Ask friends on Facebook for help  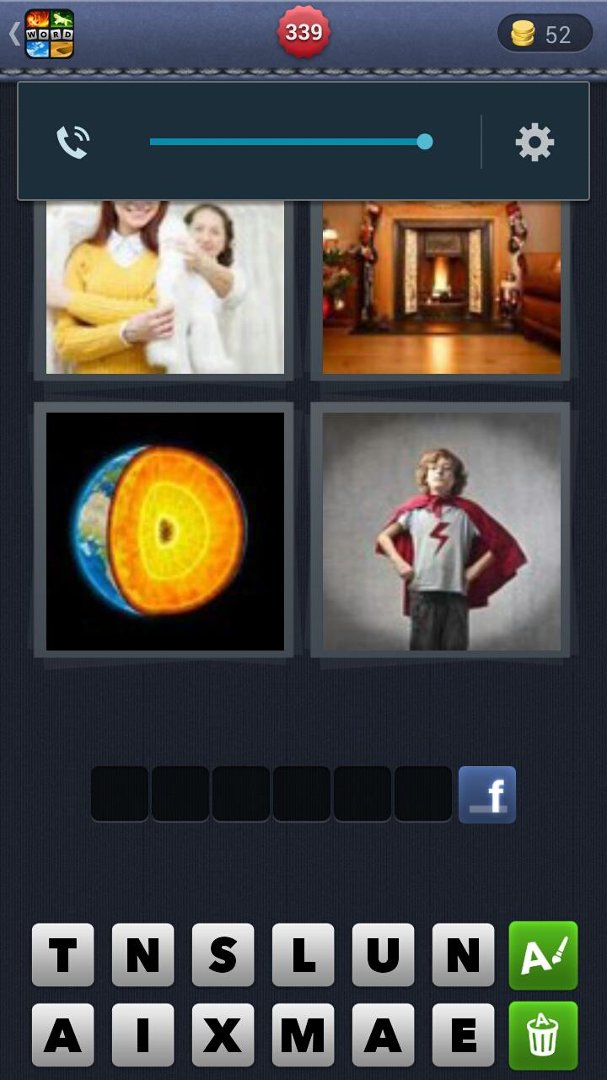(487, 794)
